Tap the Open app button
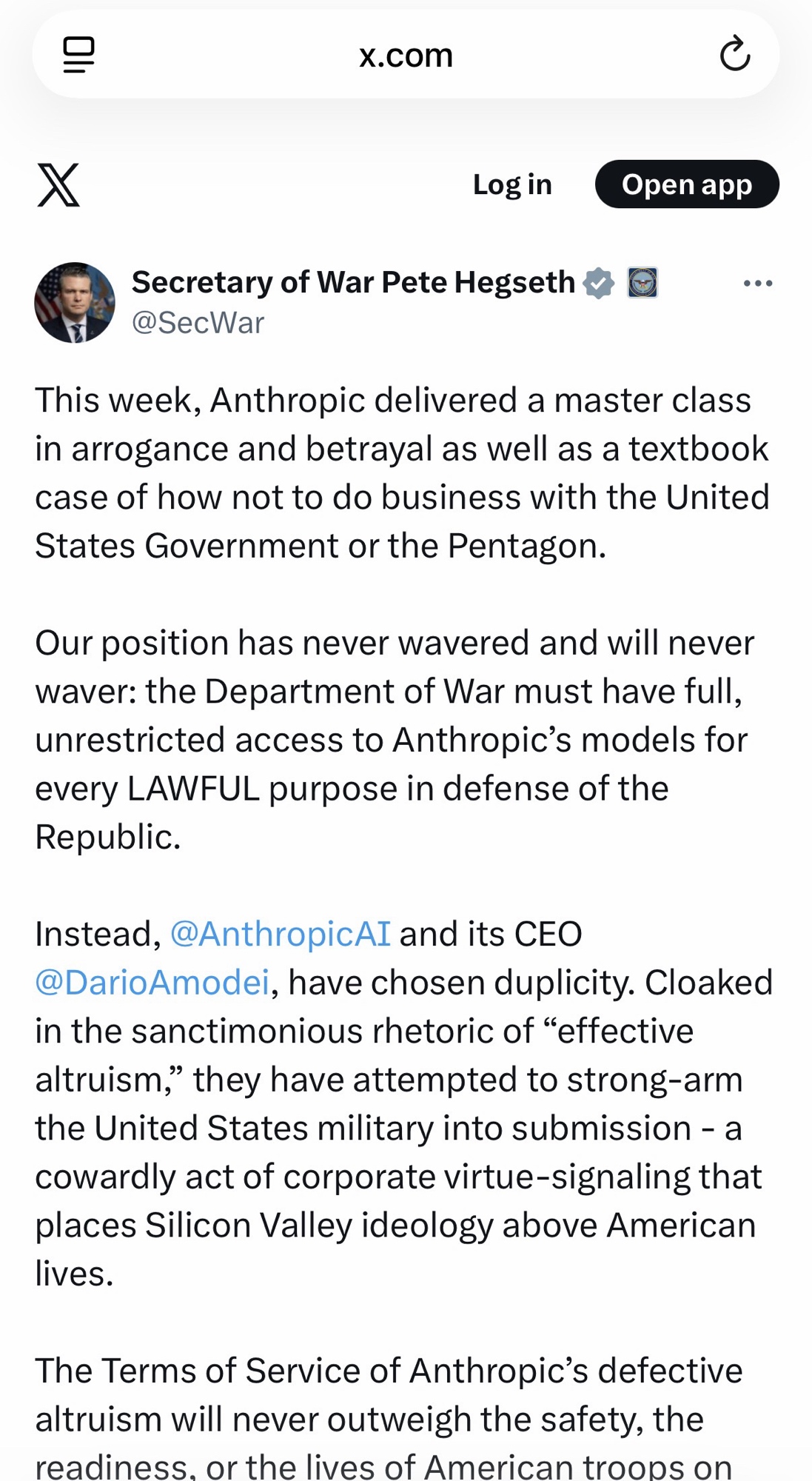Screen dimensions: 812x1481 point(686,184)
